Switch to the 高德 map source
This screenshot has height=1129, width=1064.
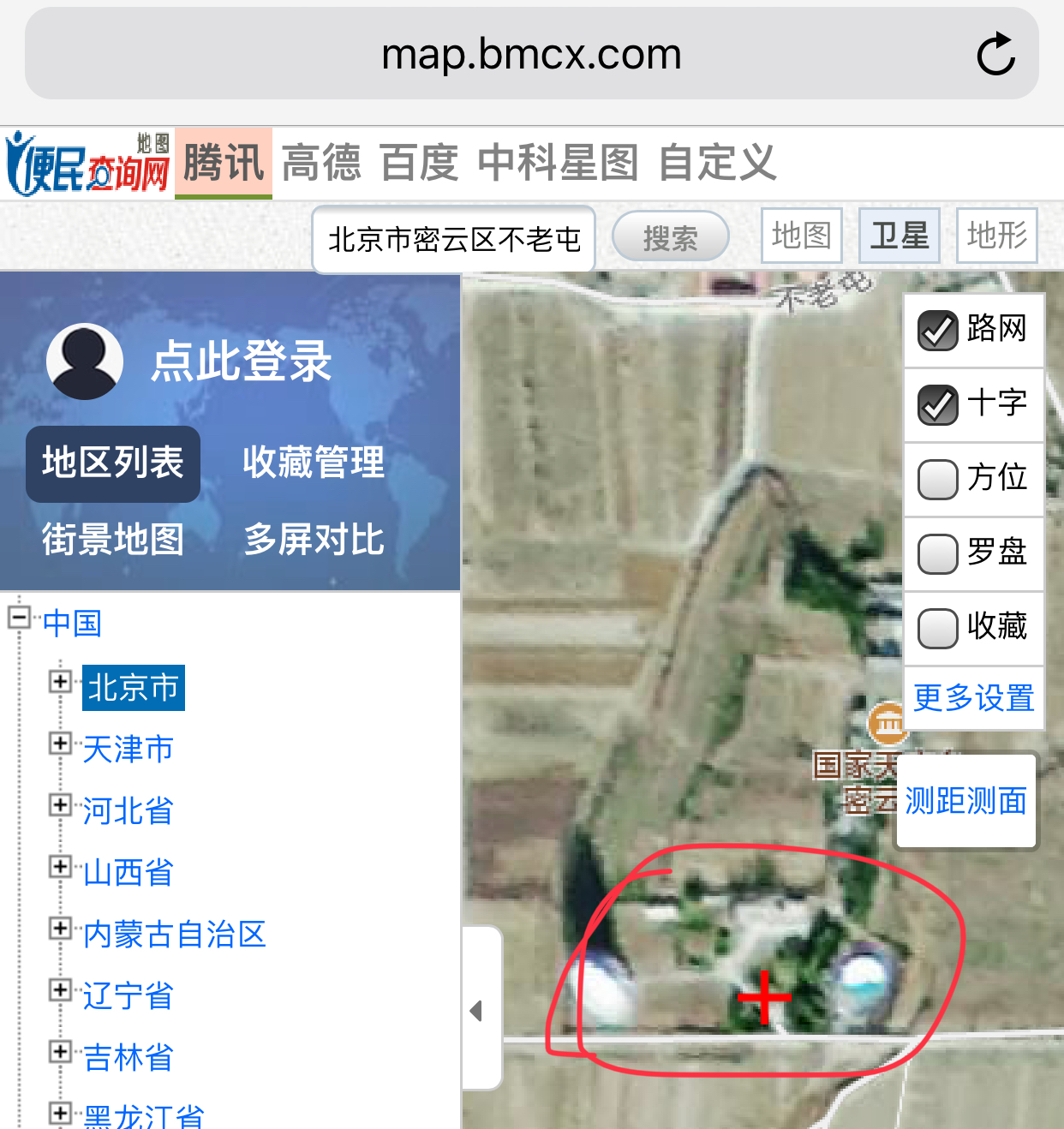321,163
